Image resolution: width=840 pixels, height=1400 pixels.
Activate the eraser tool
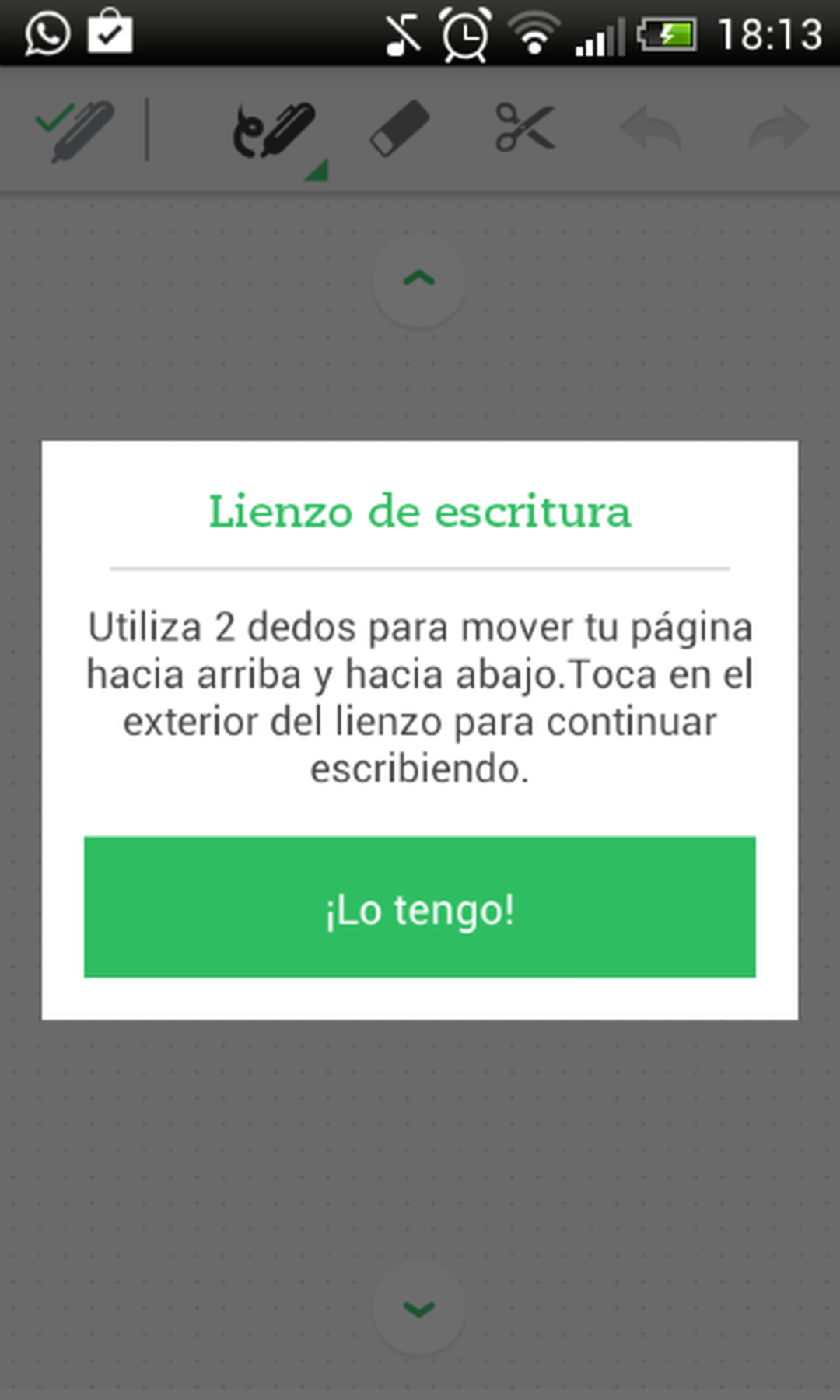(x=398, y=128)
